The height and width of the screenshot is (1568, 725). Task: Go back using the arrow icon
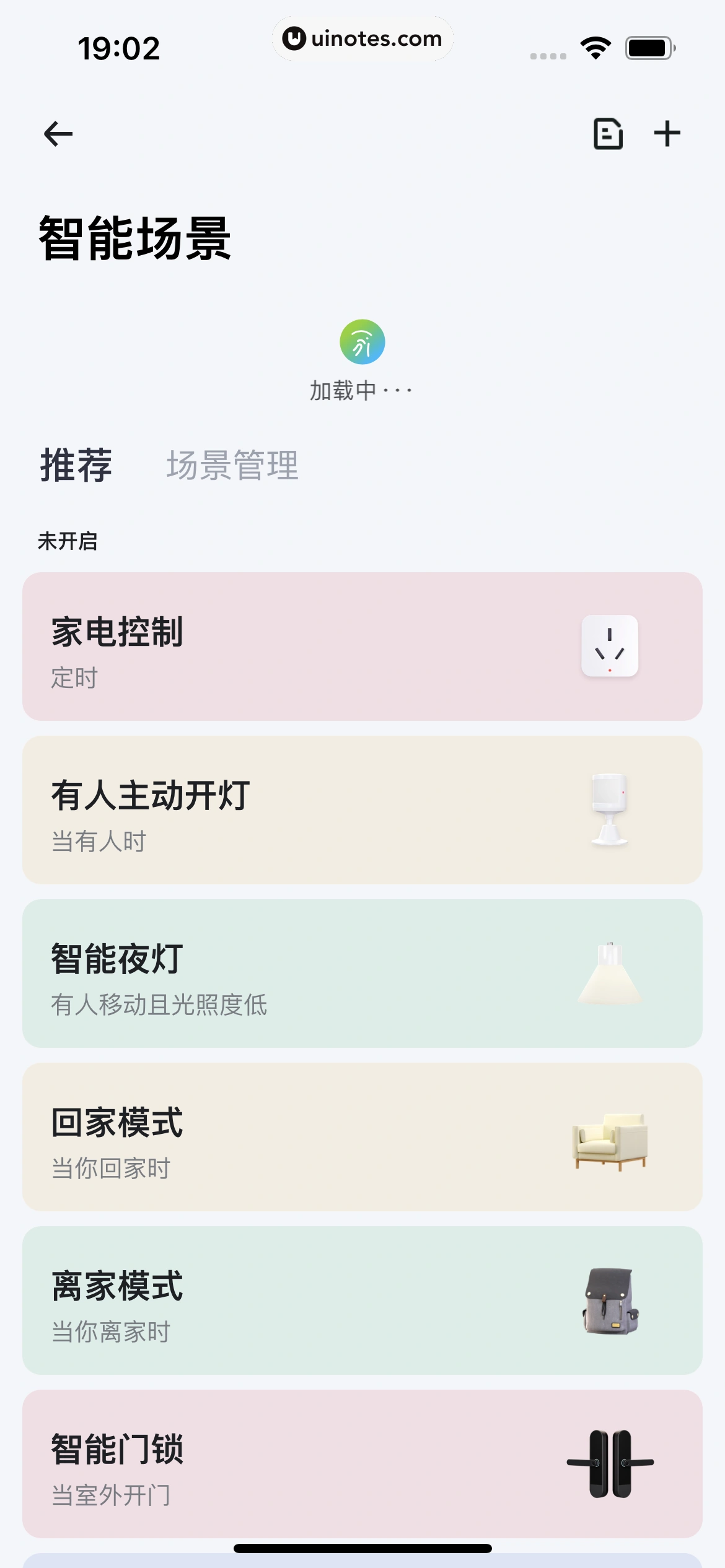(x=58, y=134)
